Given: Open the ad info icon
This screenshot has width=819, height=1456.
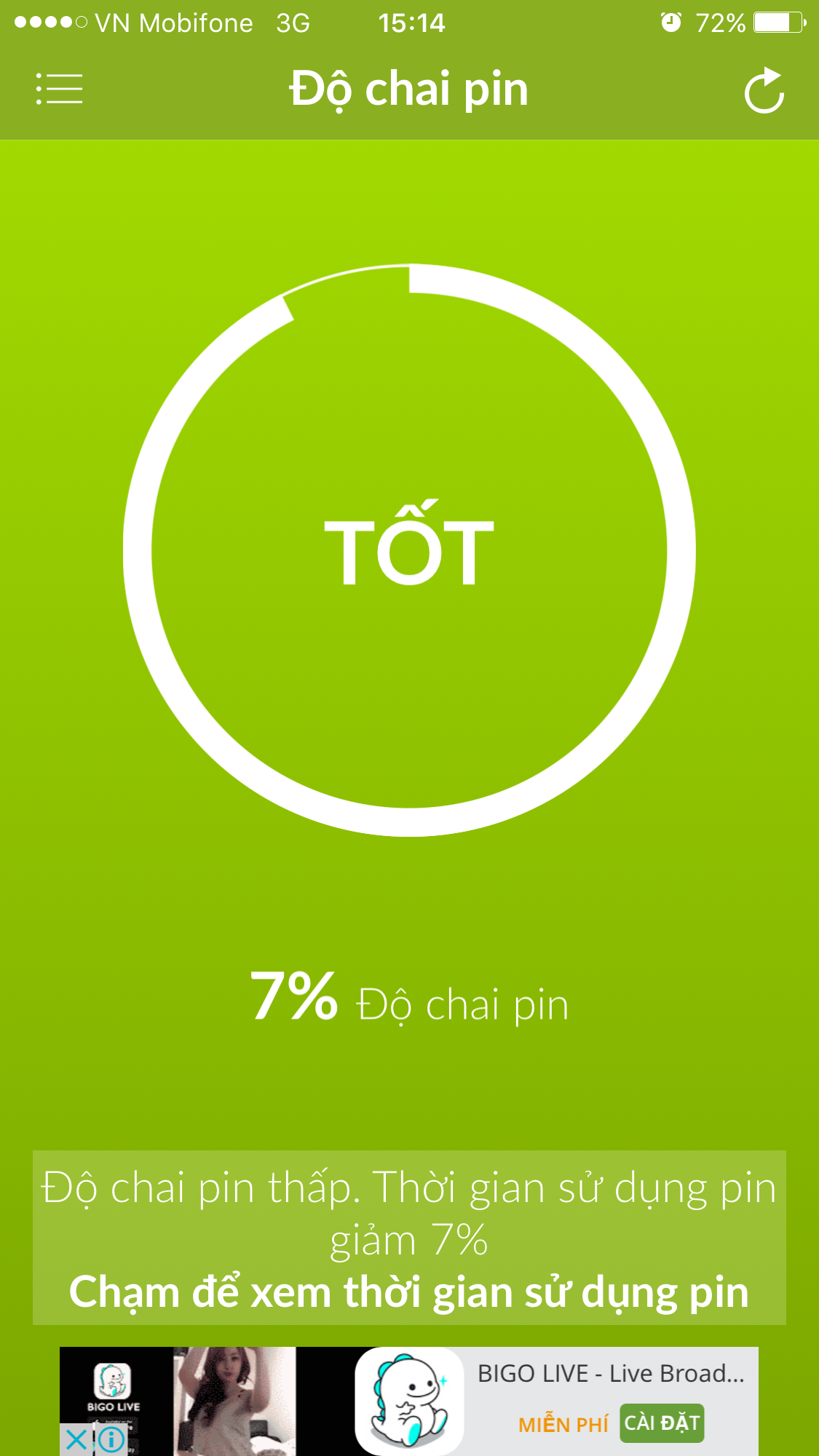Looking at the screenshot, I should coord(111,1439).
